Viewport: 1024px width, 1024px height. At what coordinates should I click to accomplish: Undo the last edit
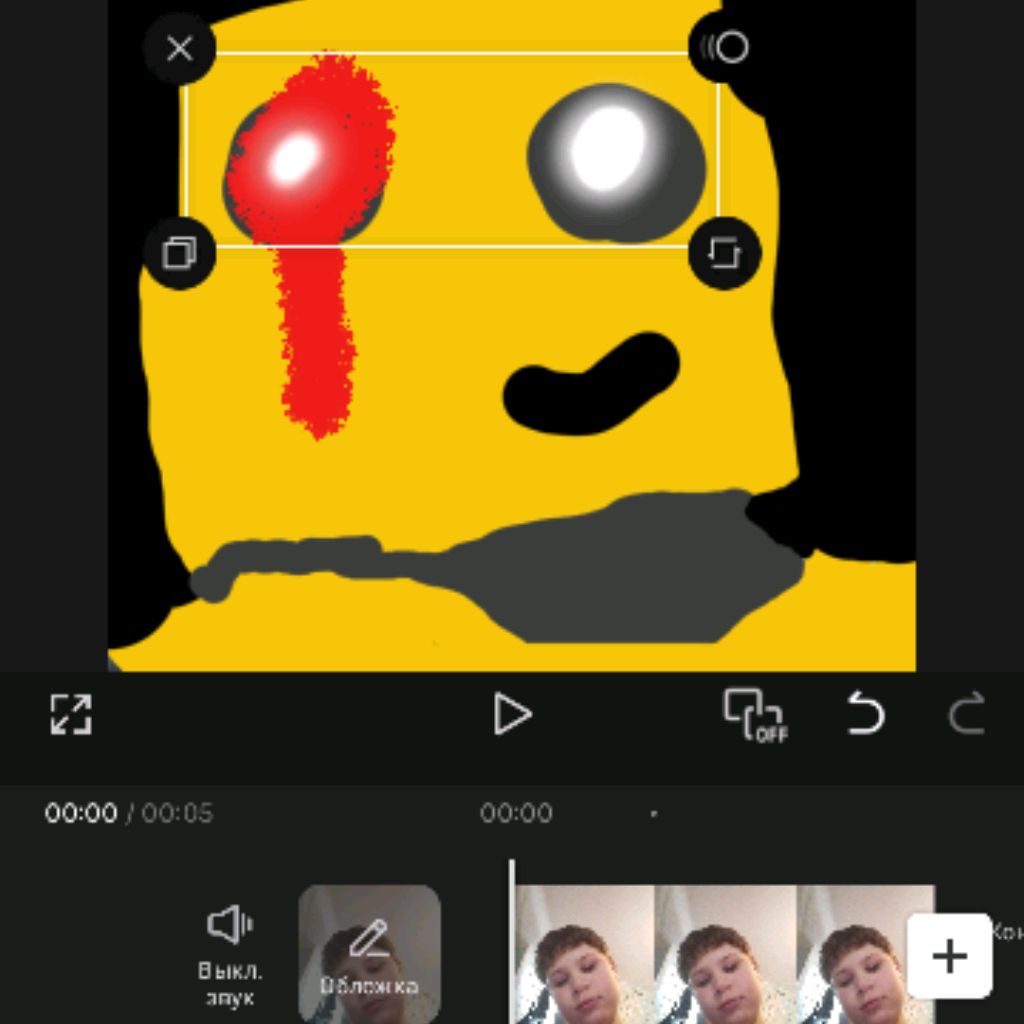point(865,715)
